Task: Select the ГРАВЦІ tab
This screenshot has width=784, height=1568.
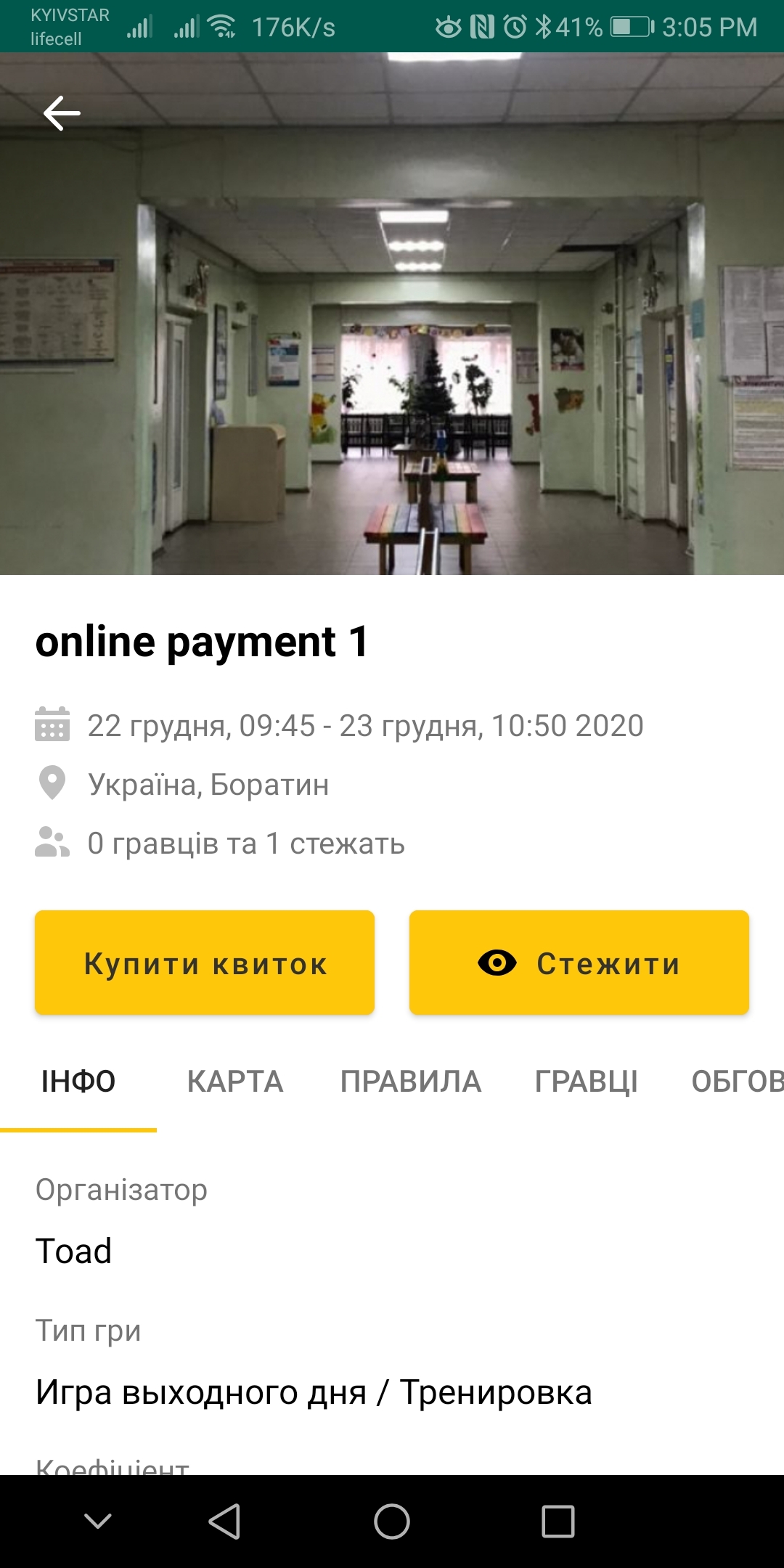Action: (x=587, y=1082)
